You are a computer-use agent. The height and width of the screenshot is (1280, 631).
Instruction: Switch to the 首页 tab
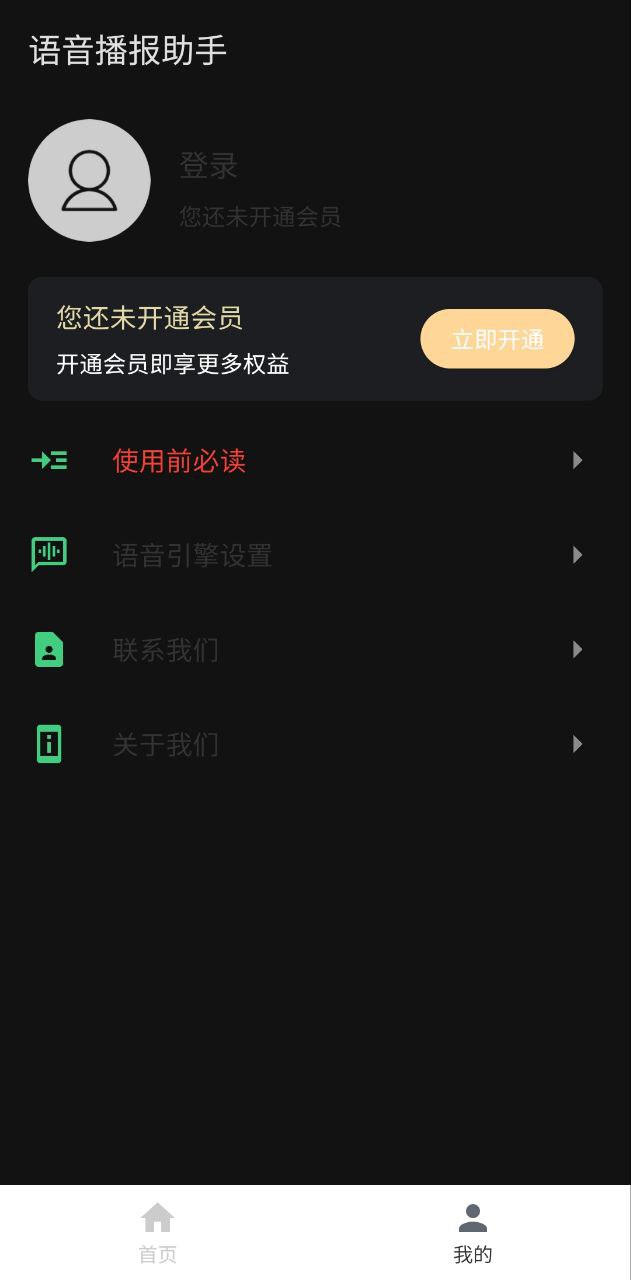(x=157, y=1233)
